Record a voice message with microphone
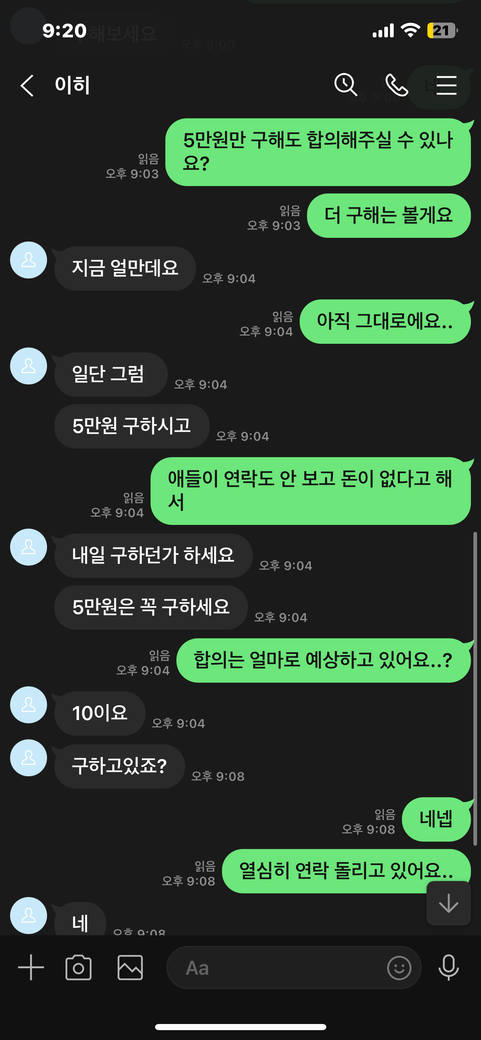Image resolution: width=481 pixels, height=1040 pixels. 449,968
